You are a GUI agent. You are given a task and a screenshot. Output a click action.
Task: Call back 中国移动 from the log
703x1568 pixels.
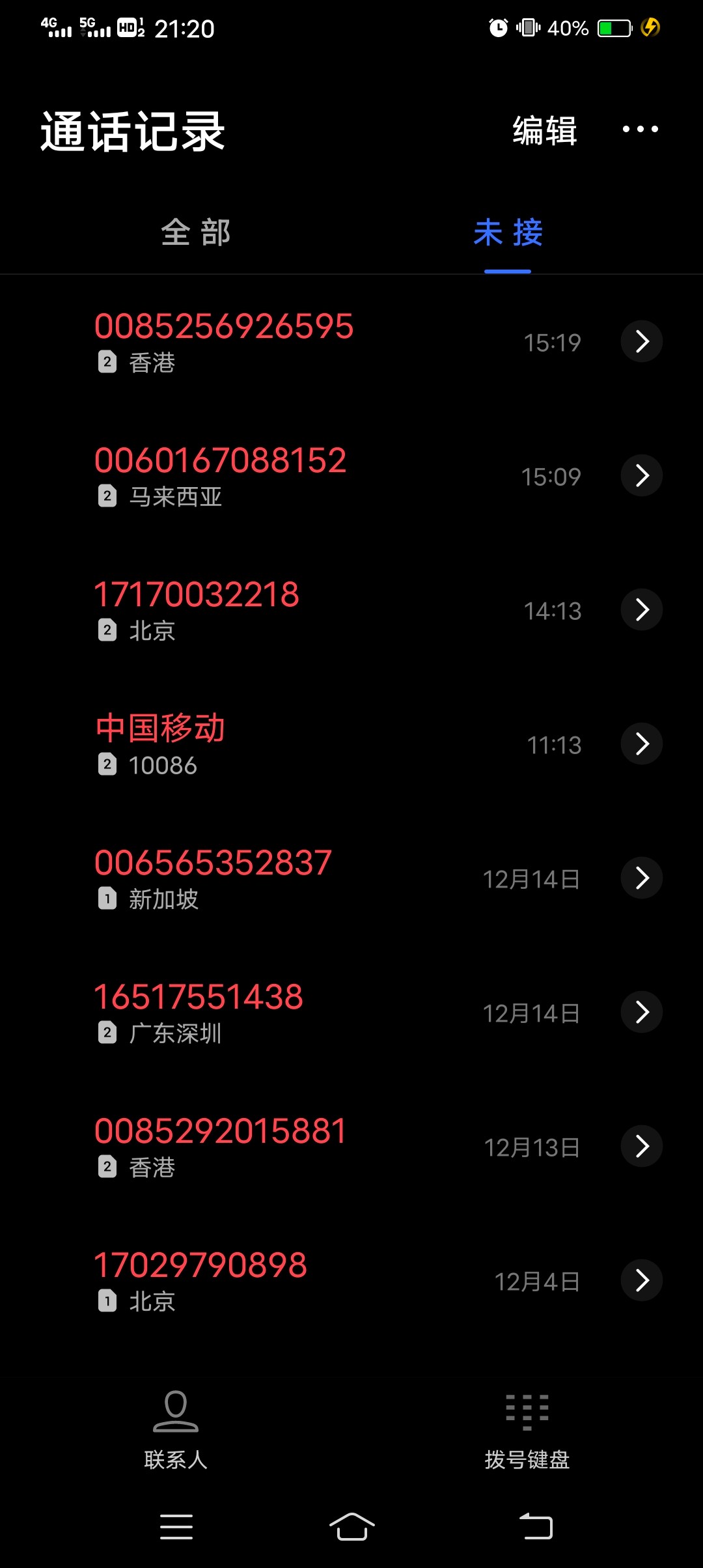[260, 742]
